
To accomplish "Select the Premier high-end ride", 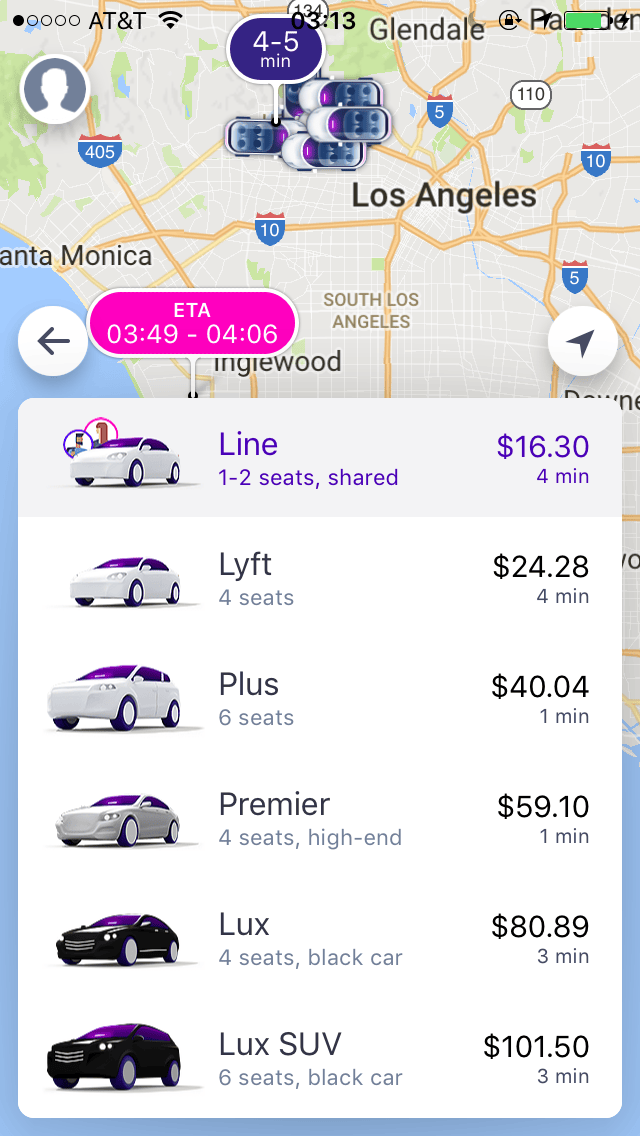I will [320, 818].
